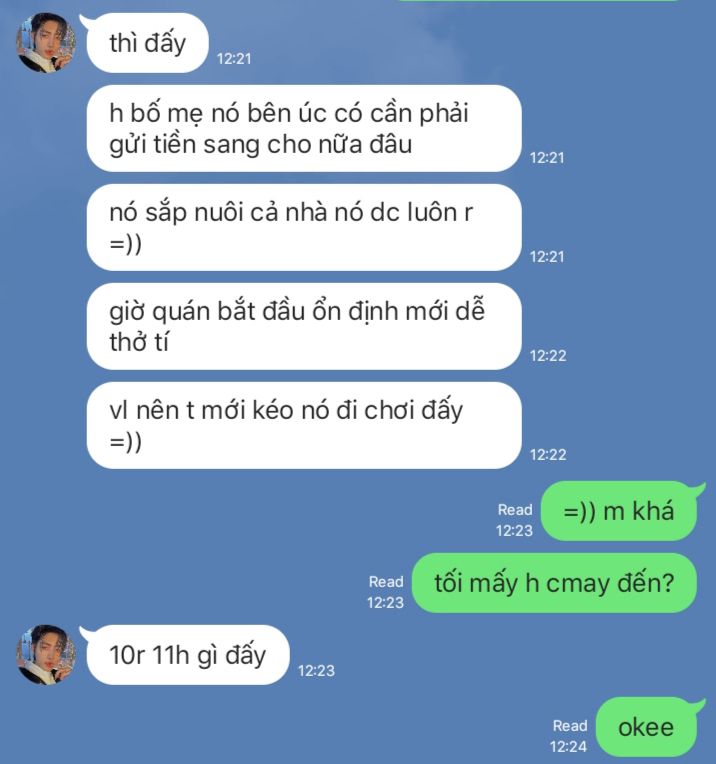Open sender's profile picture beside "thì đấy"
Image resolution: width=716 pixels, height=764 pixels.
coord(46,43)
